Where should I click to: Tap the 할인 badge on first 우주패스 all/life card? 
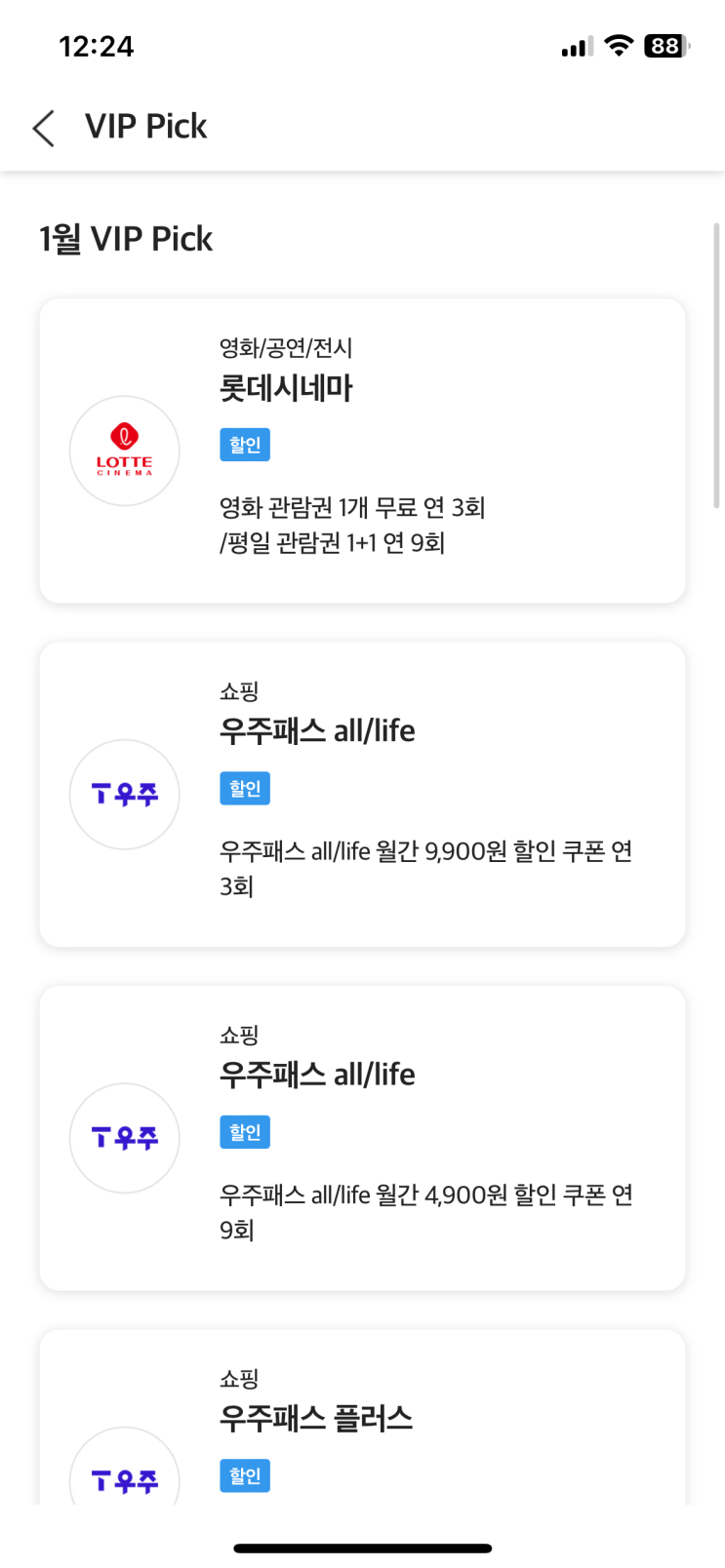(x=244, y=788)
